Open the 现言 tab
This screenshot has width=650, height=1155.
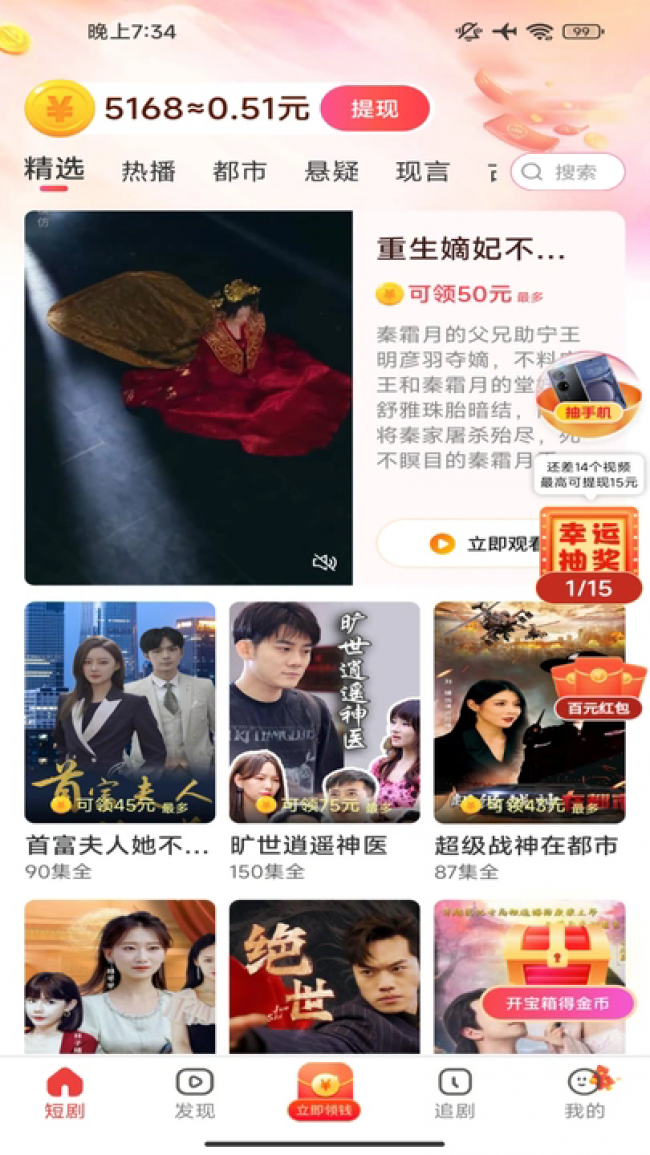423,171
